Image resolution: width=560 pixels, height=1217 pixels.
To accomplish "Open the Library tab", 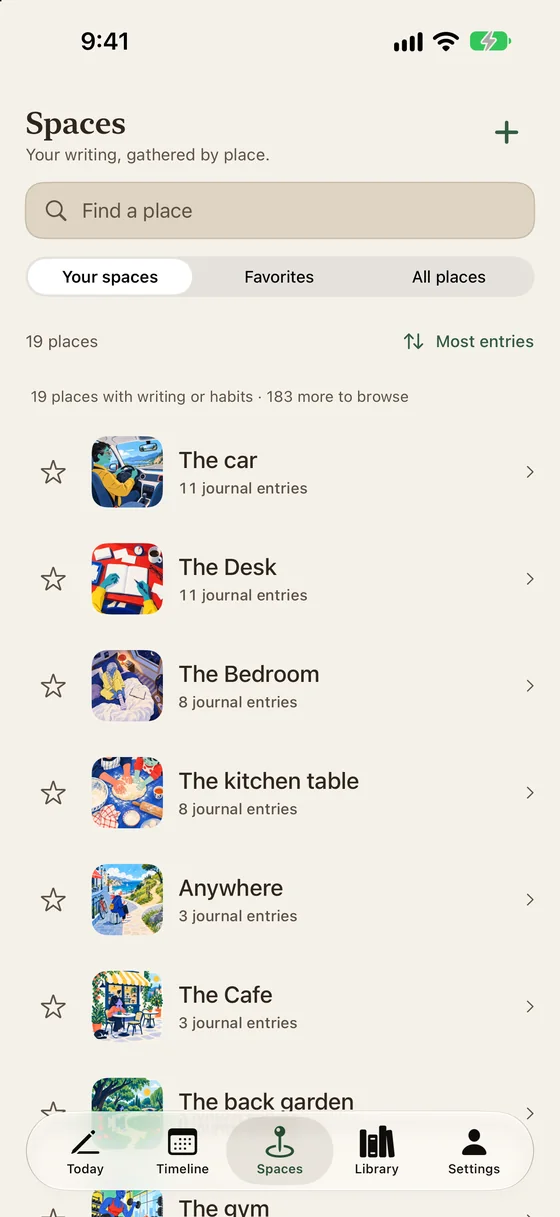I will click(x=377, y=1151).
